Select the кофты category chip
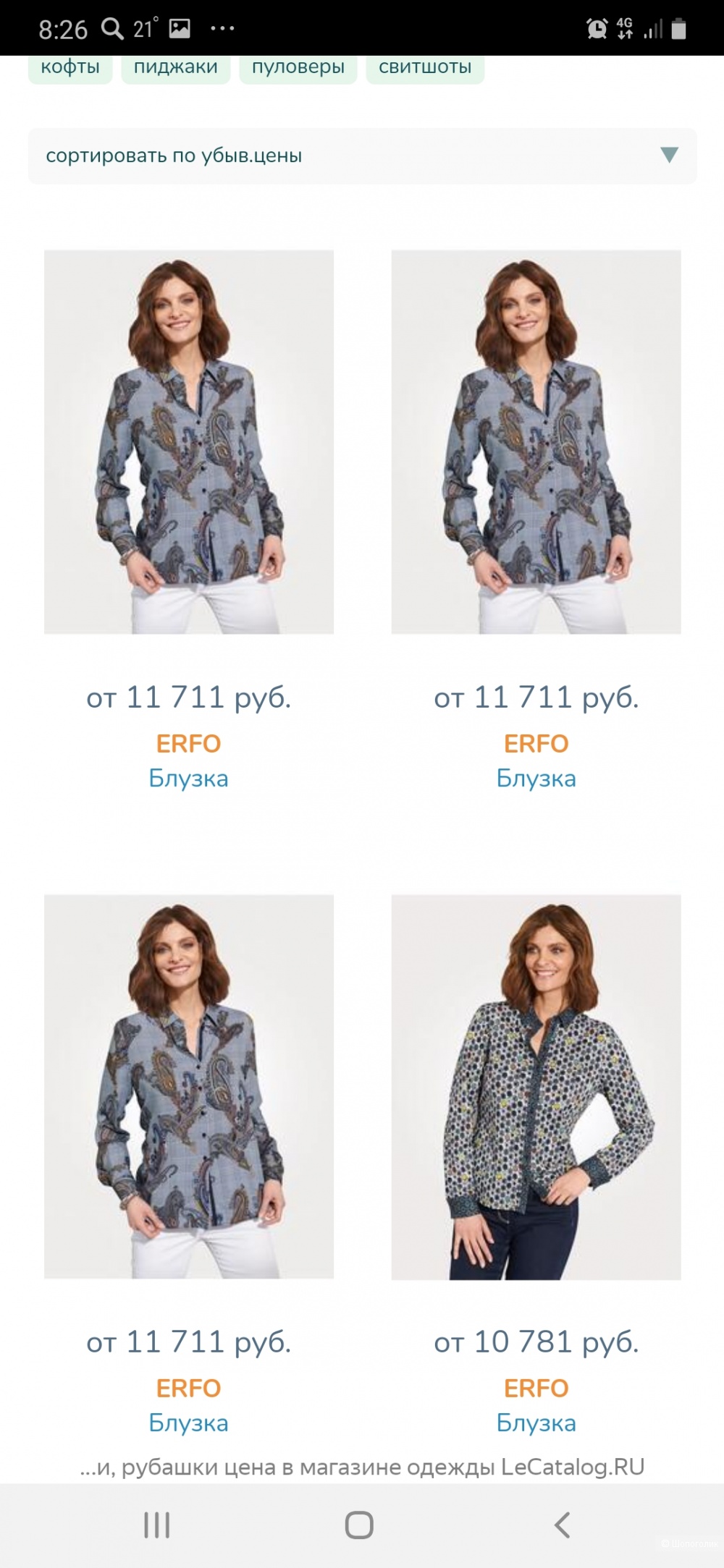The image size is (724, 1568). tap(70, 67)
